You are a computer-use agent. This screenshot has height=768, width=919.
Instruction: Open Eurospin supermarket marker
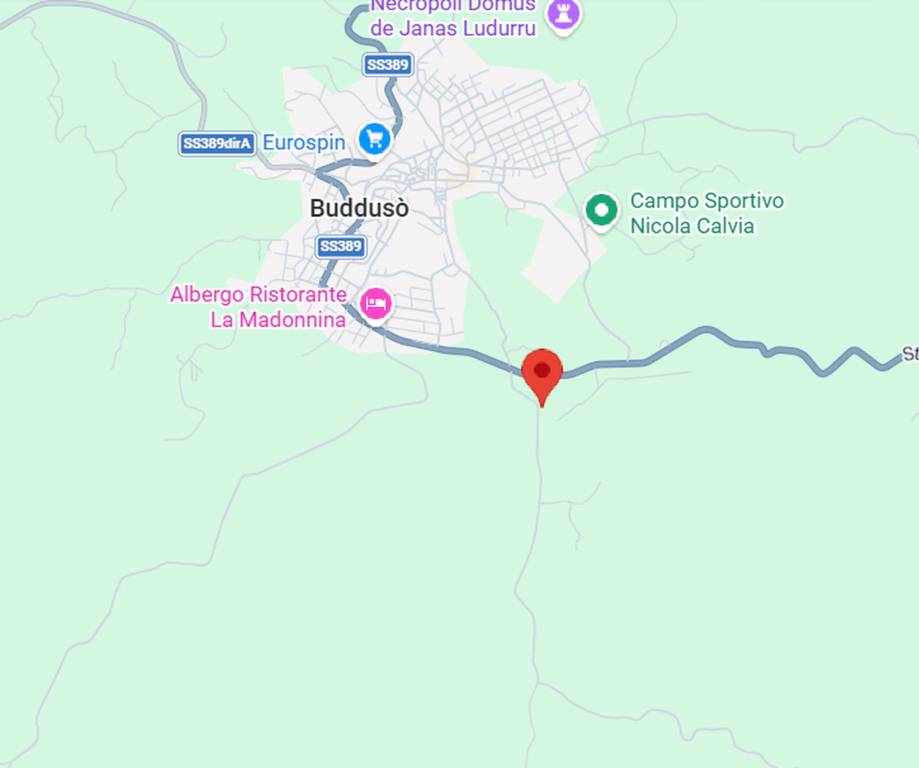click(x=375, y=140)
